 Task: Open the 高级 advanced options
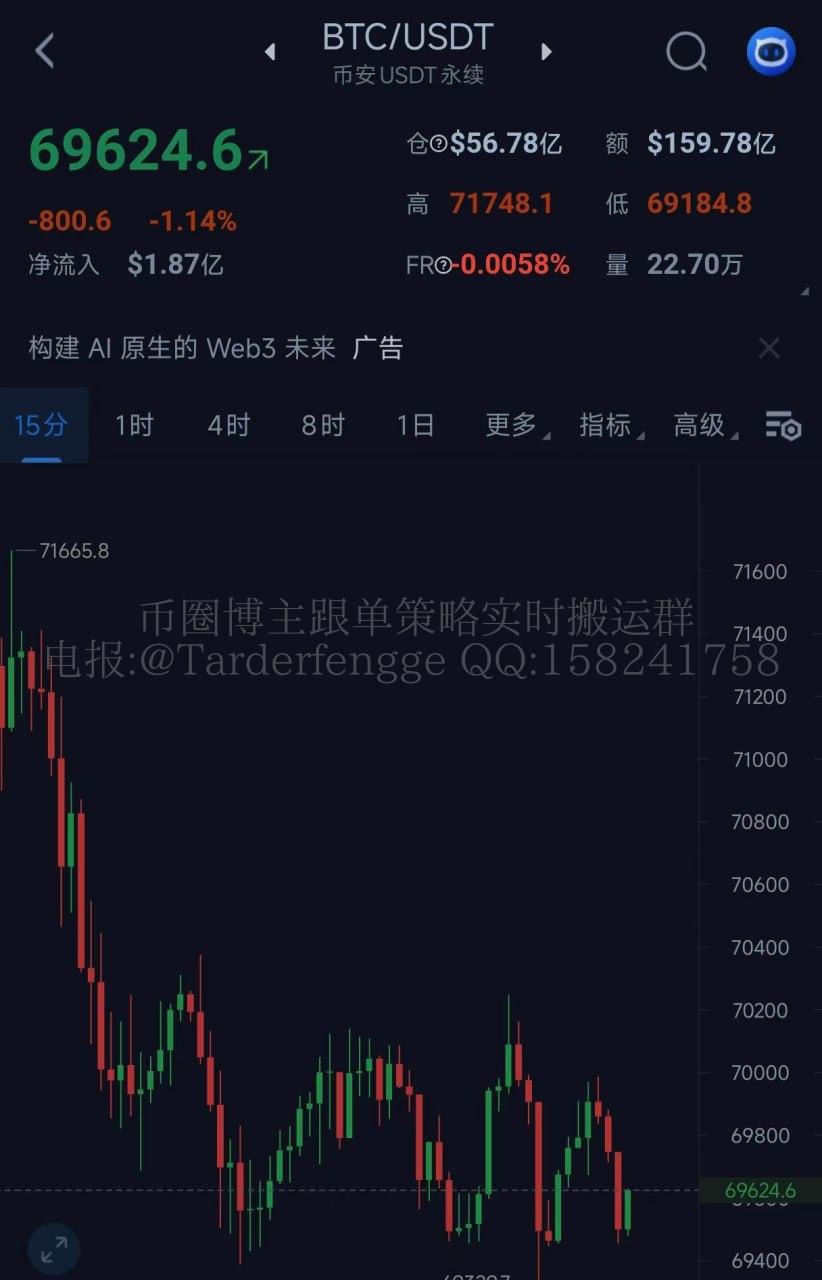click(700, 425)
